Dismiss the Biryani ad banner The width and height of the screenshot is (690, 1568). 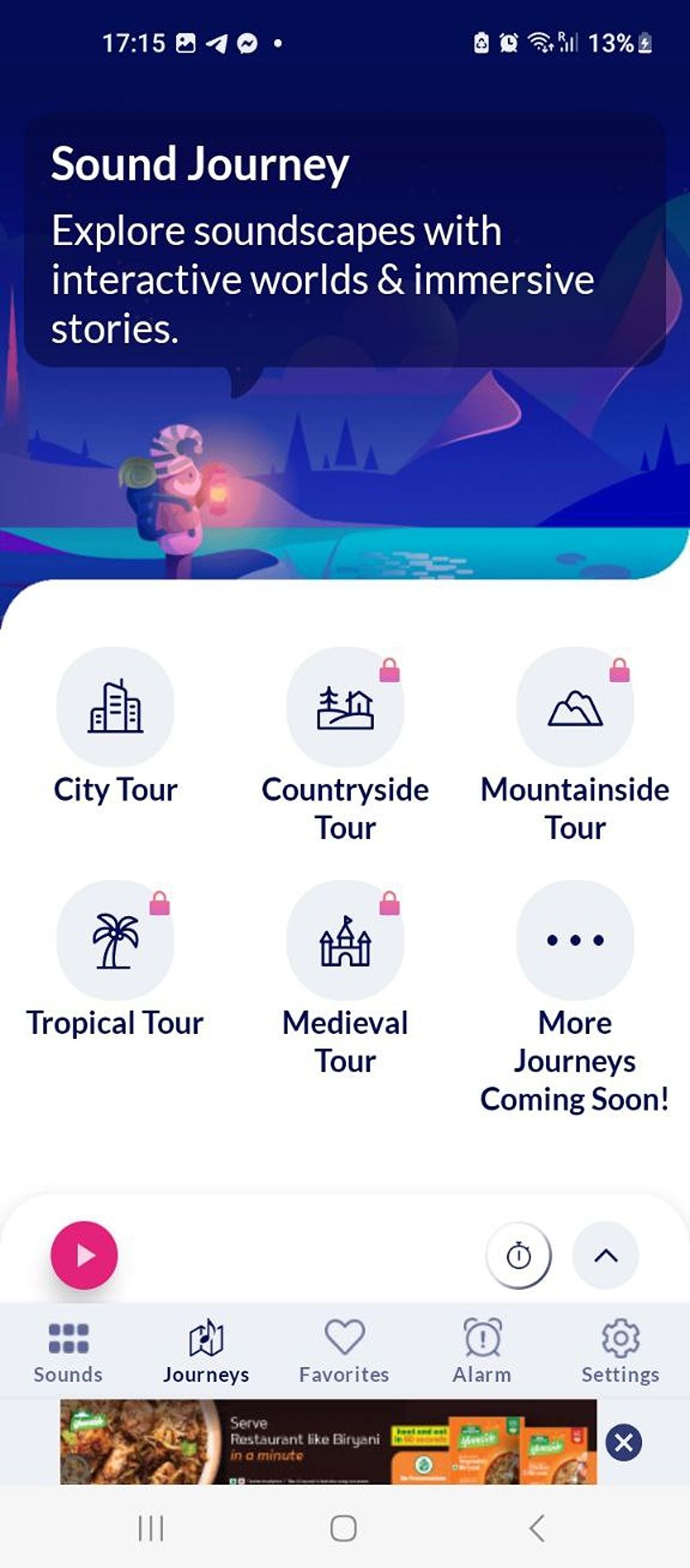624,1443
